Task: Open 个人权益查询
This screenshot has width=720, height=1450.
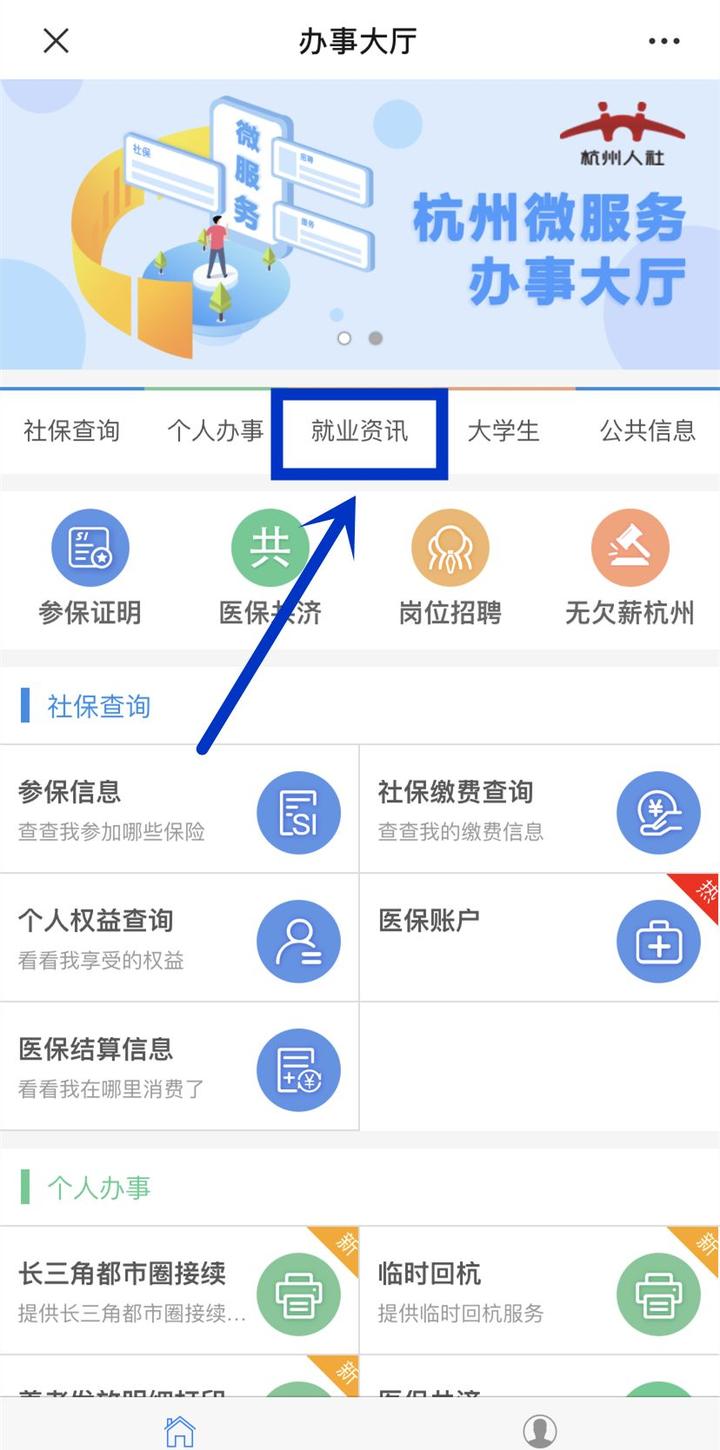Action: (x=180, y=938)
